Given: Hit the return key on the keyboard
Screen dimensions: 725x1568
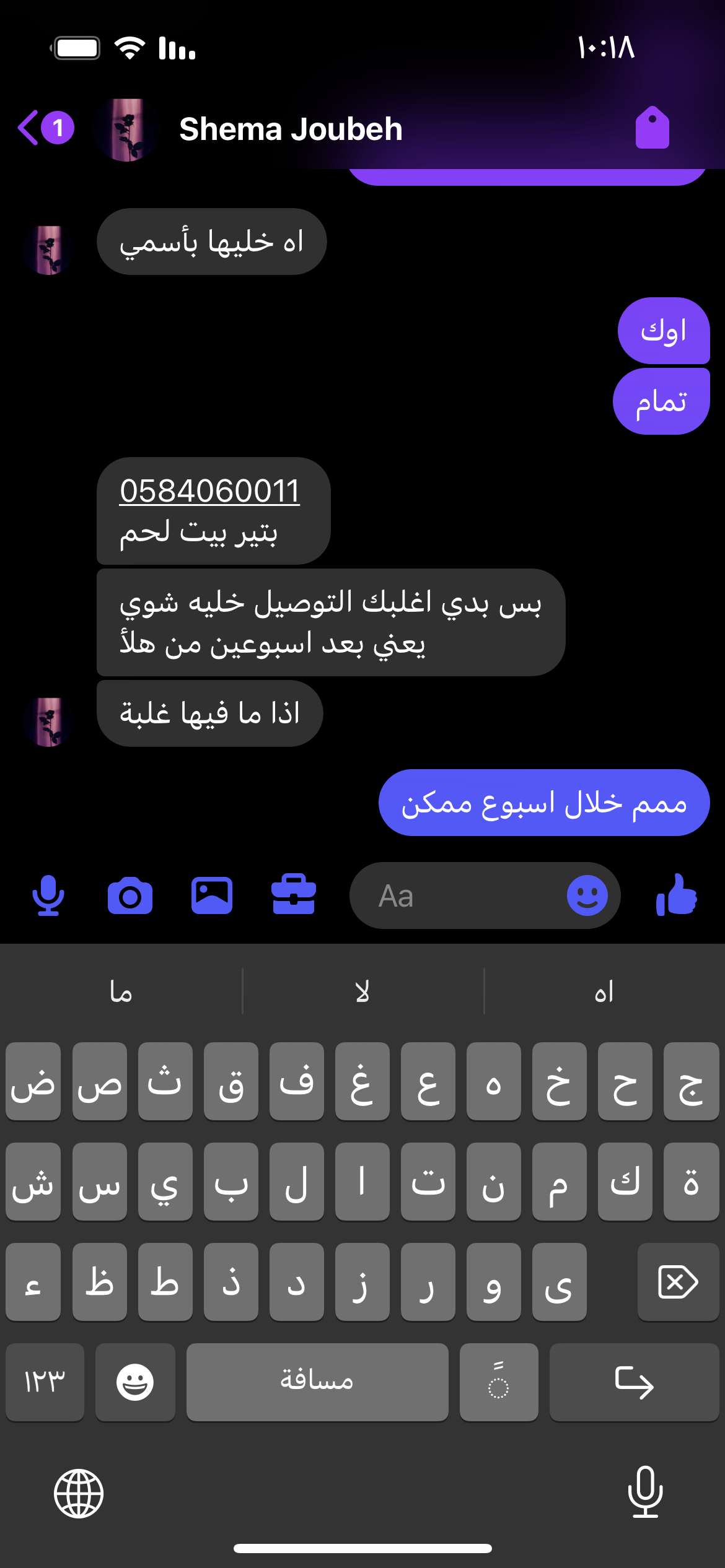Looking at the screenshot, I should (633, 1382).
